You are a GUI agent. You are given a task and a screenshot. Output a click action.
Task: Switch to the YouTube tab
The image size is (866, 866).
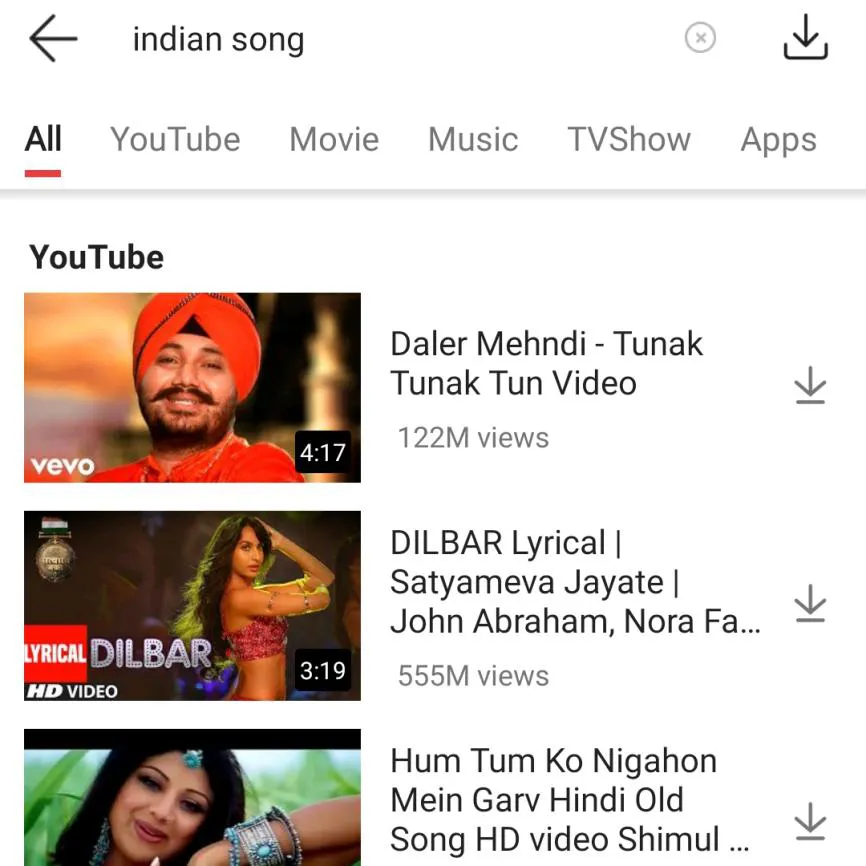tap(175, 139)
